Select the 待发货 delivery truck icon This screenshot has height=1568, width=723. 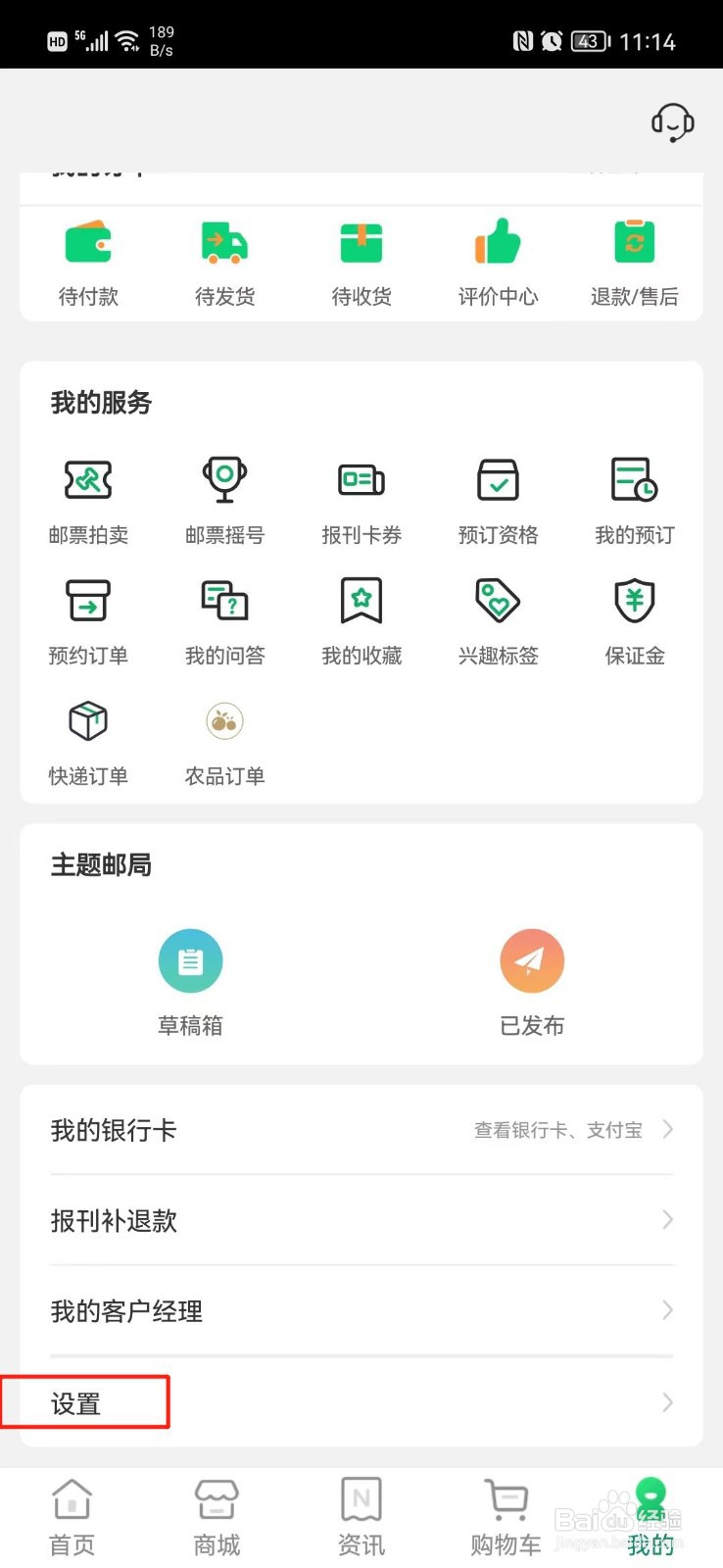(x=224, y=241)
